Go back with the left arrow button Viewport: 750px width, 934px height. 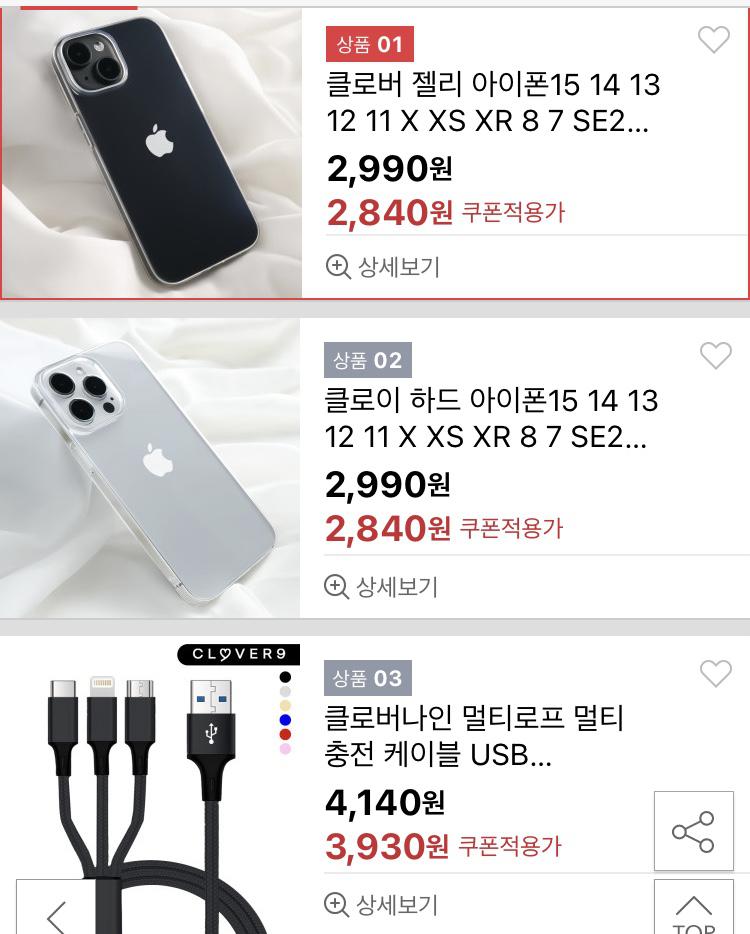pos(56,912)
